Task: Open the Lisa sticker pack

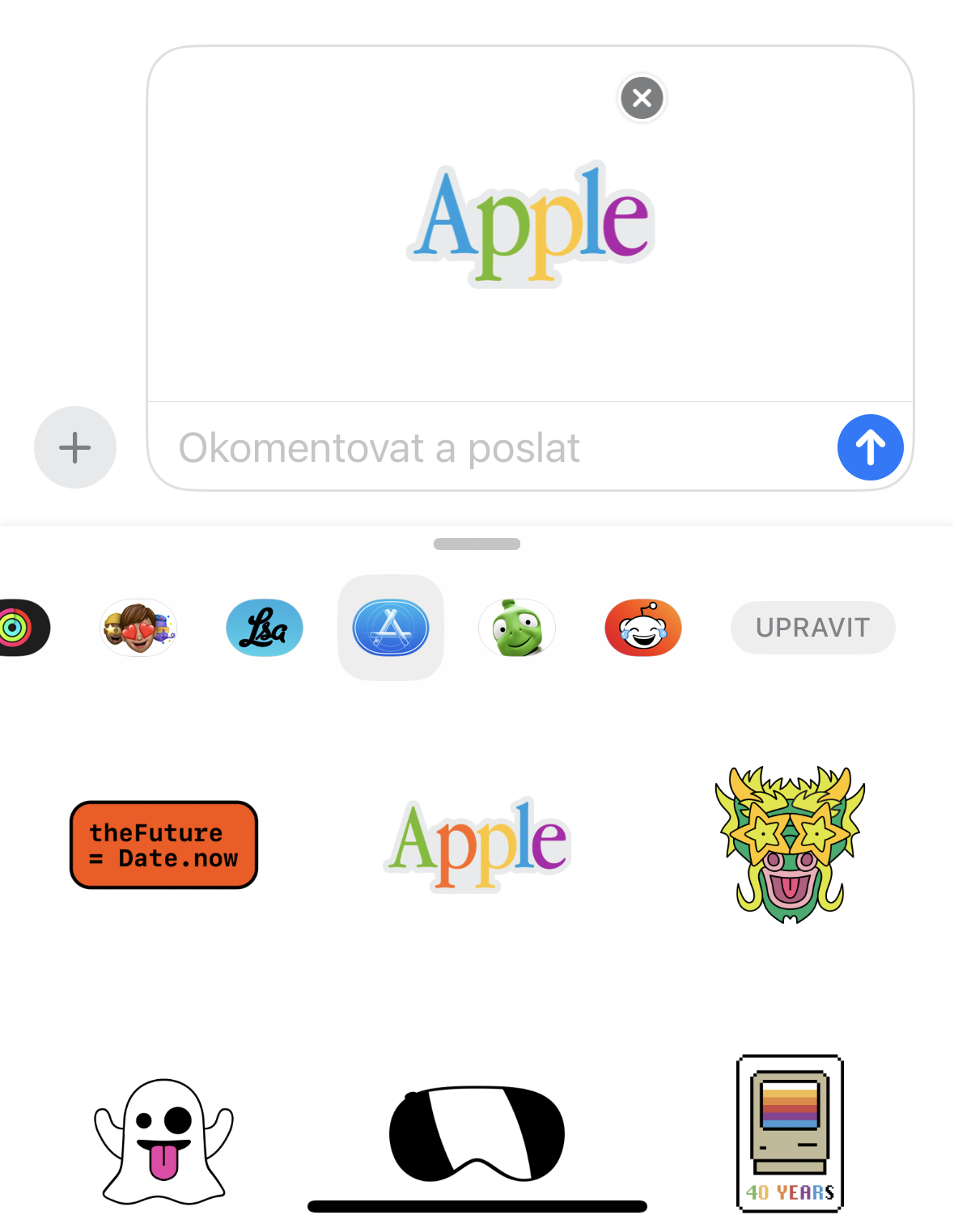Action: [x=265, y=628]
